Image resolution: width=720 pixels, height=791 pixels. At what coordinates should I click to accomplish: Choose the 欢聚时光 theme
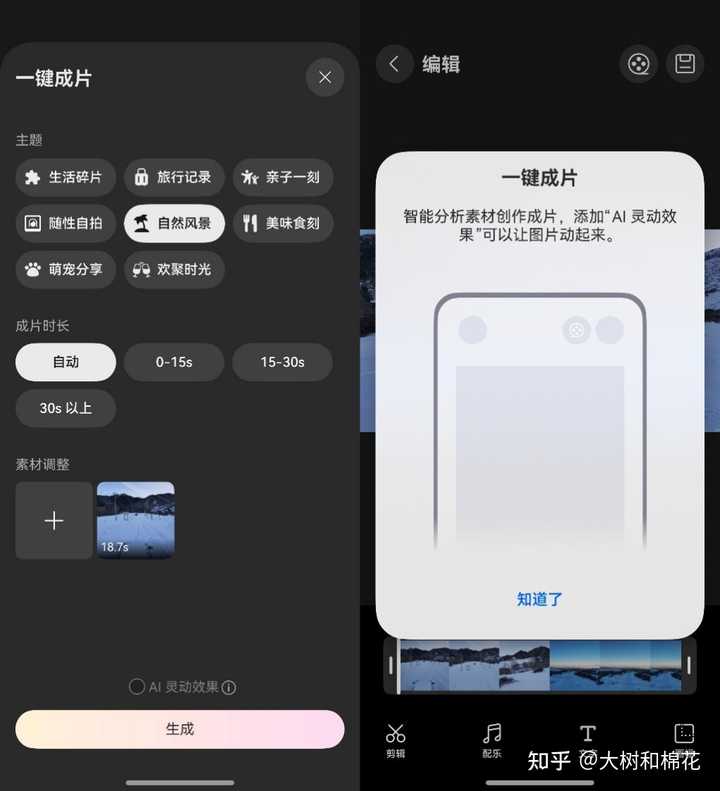(x=174, y=269)
